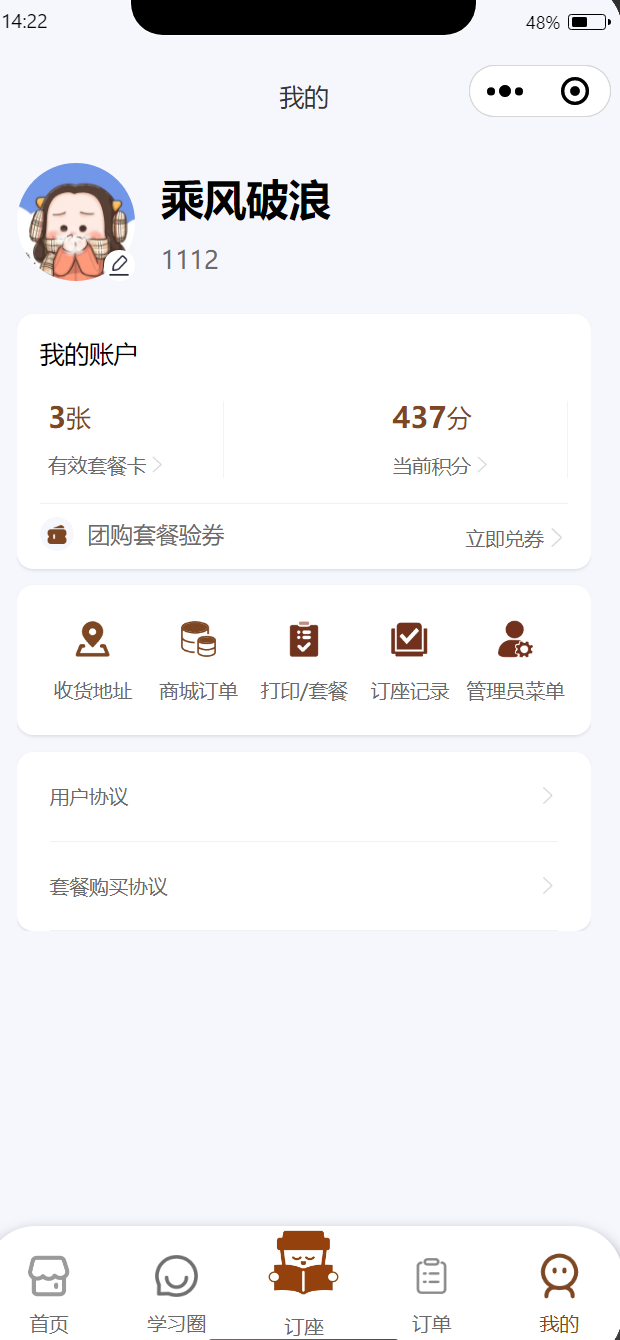Close the mini program with the circle button
Screen dimensions: 620x1340
[x=575, y=91]
